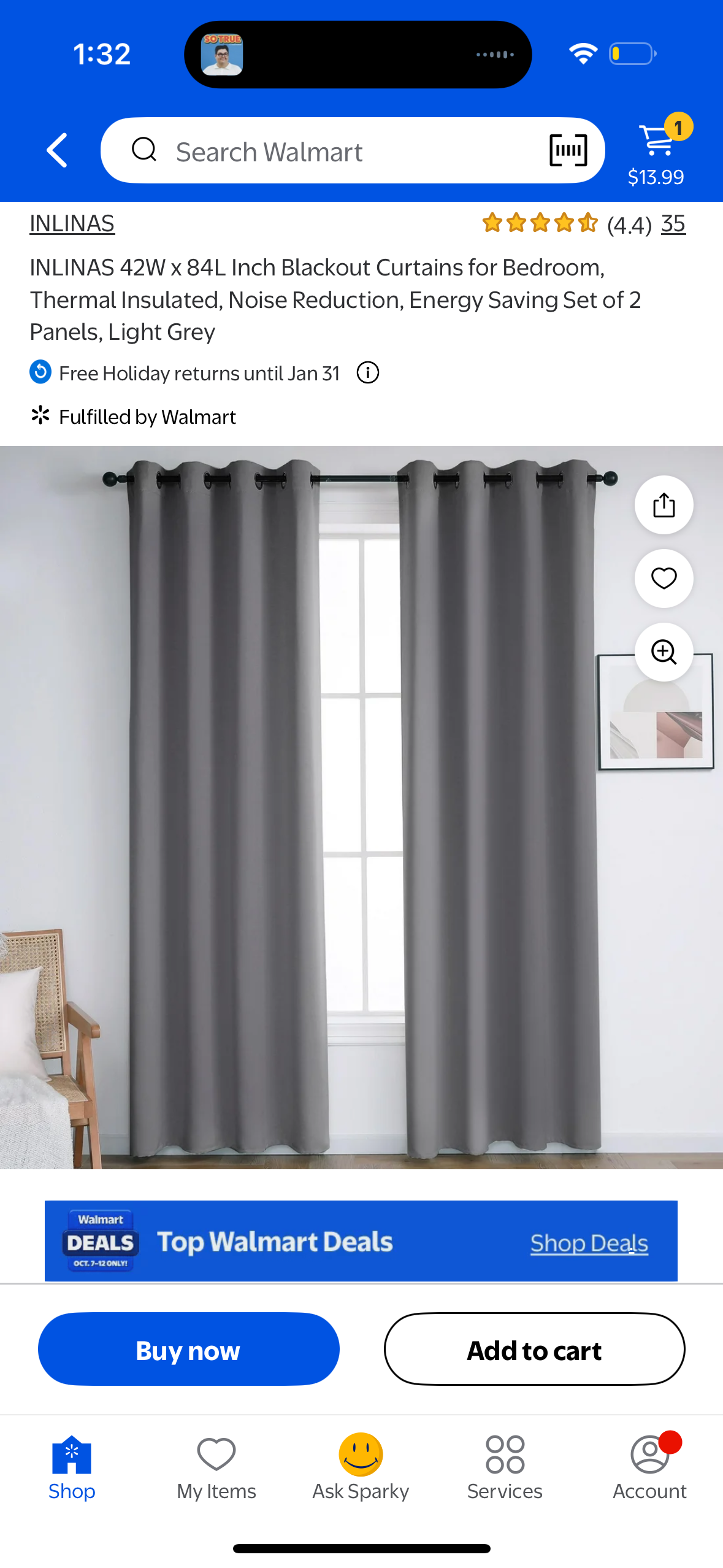Go back using the back arrow
The image size is (723, 1568).
[x=58, y=150]
